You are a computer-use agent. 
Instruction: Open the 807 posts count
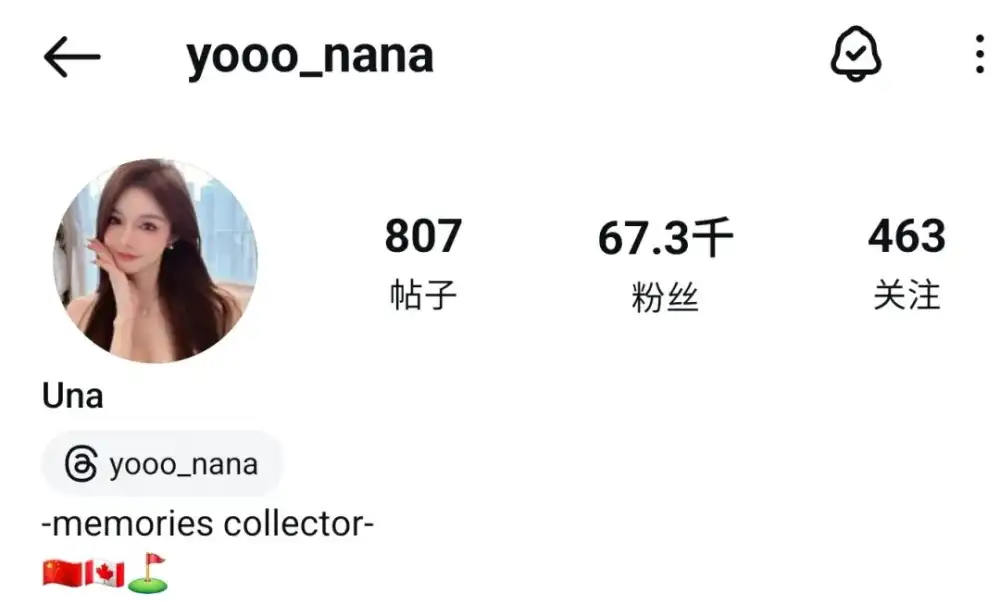click(423, 262)
